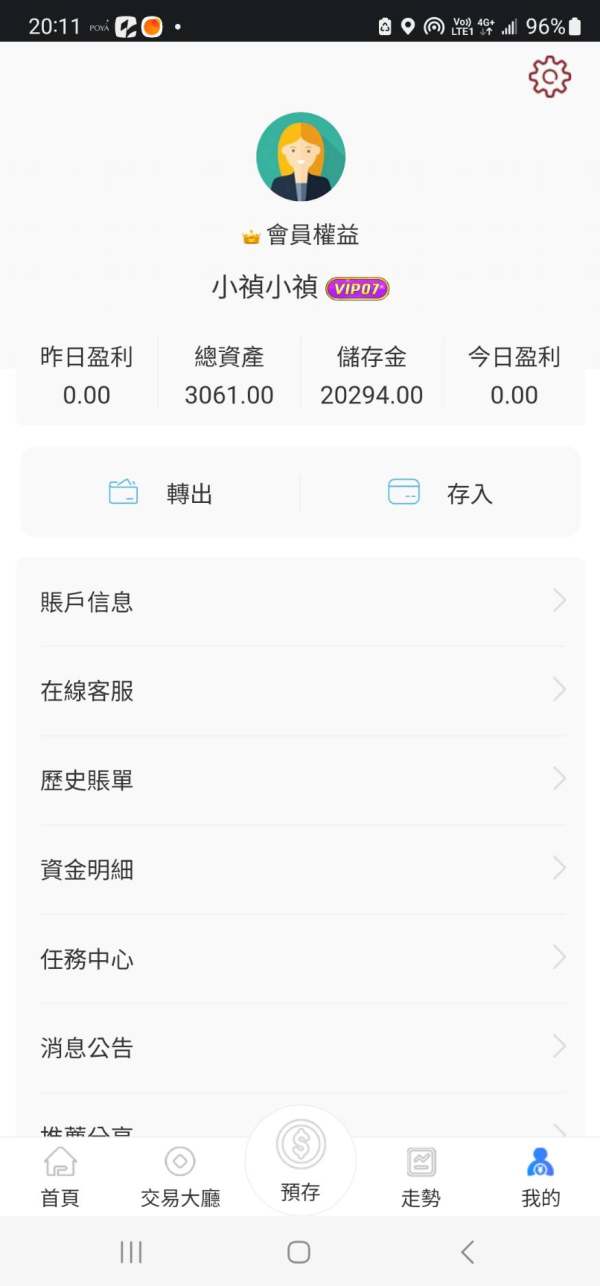Viewport: 600px width, 1286px height.
Task: Tap 存入 to deposit funds
Action: pos(440,493)
